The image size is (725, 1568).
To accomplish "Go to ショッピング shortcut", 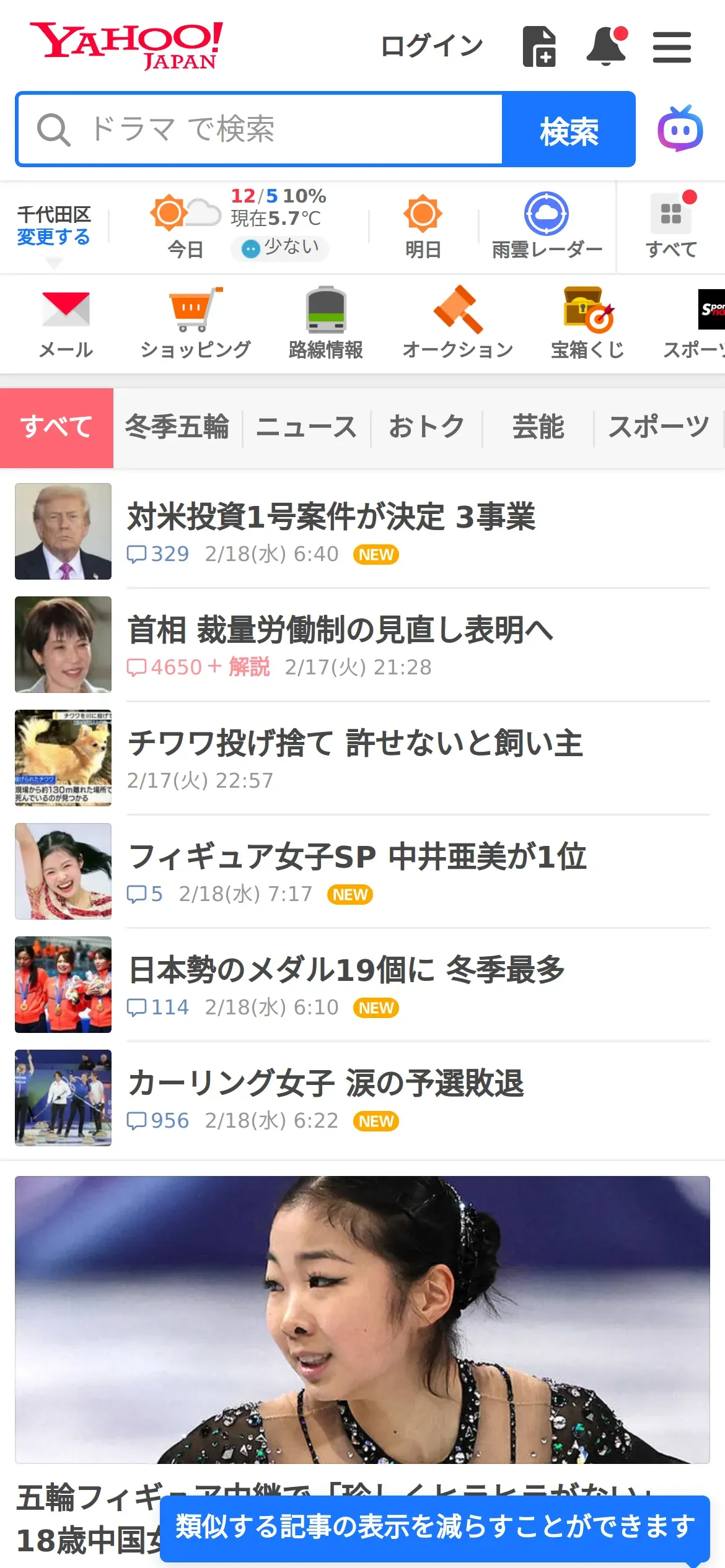I will (x=195, y=323).
